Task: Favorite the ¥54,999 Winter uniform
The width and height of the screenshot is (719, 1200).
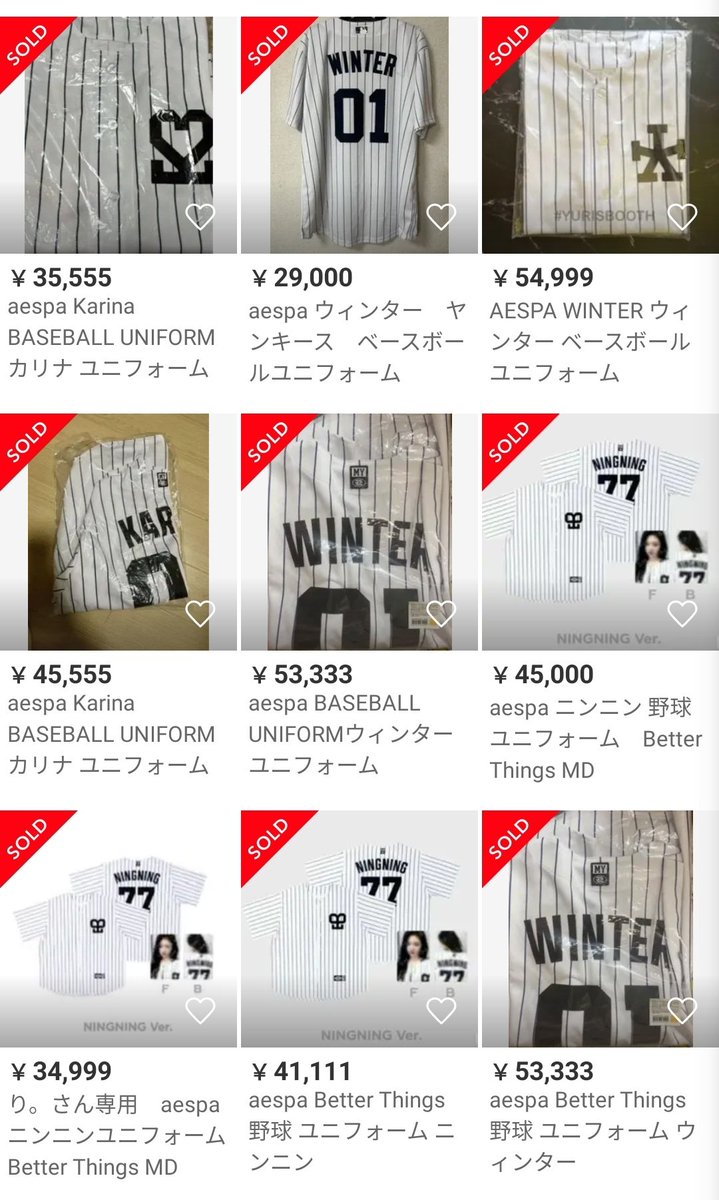Action: 682,217
